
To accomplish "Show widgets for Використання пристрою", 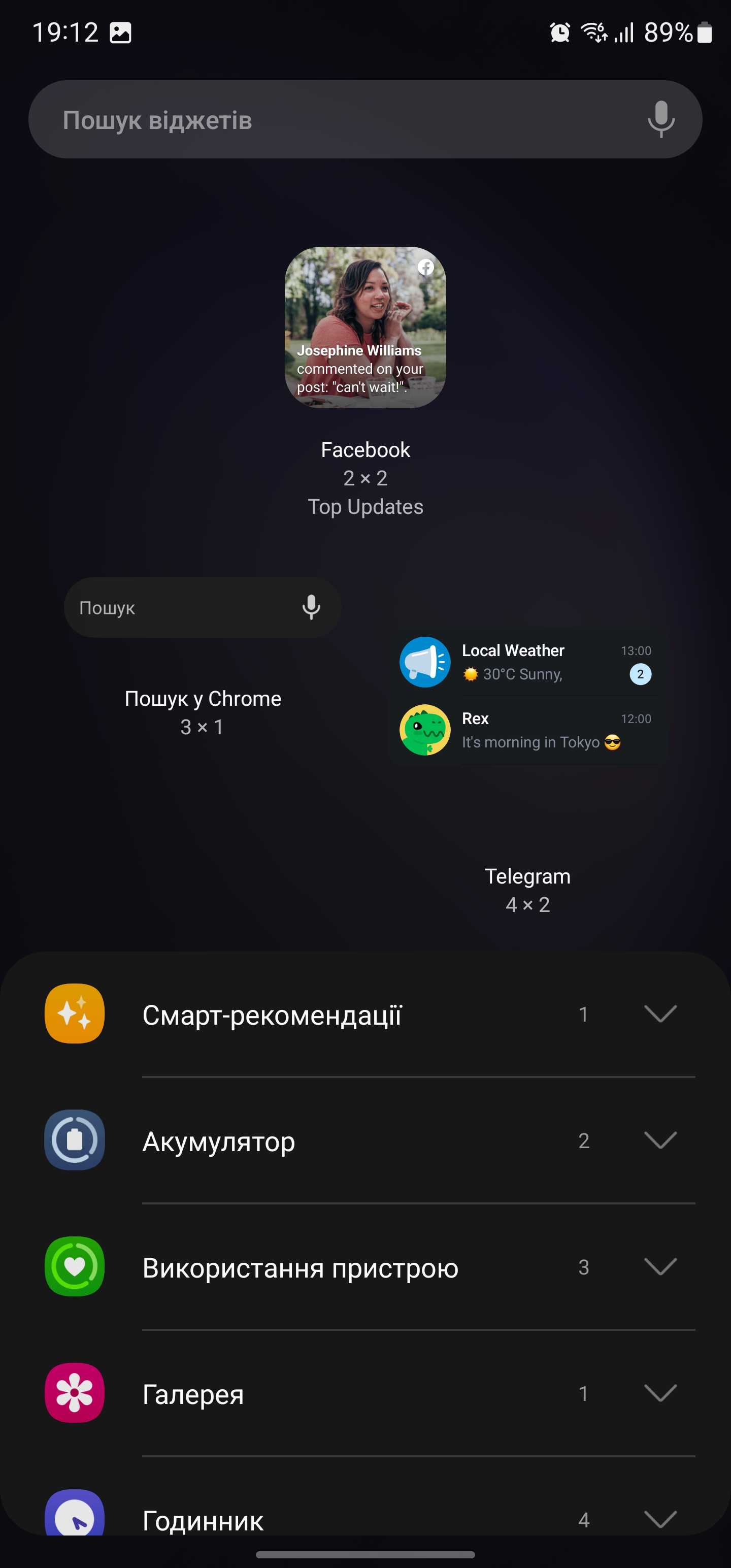I will (660, 1267).
